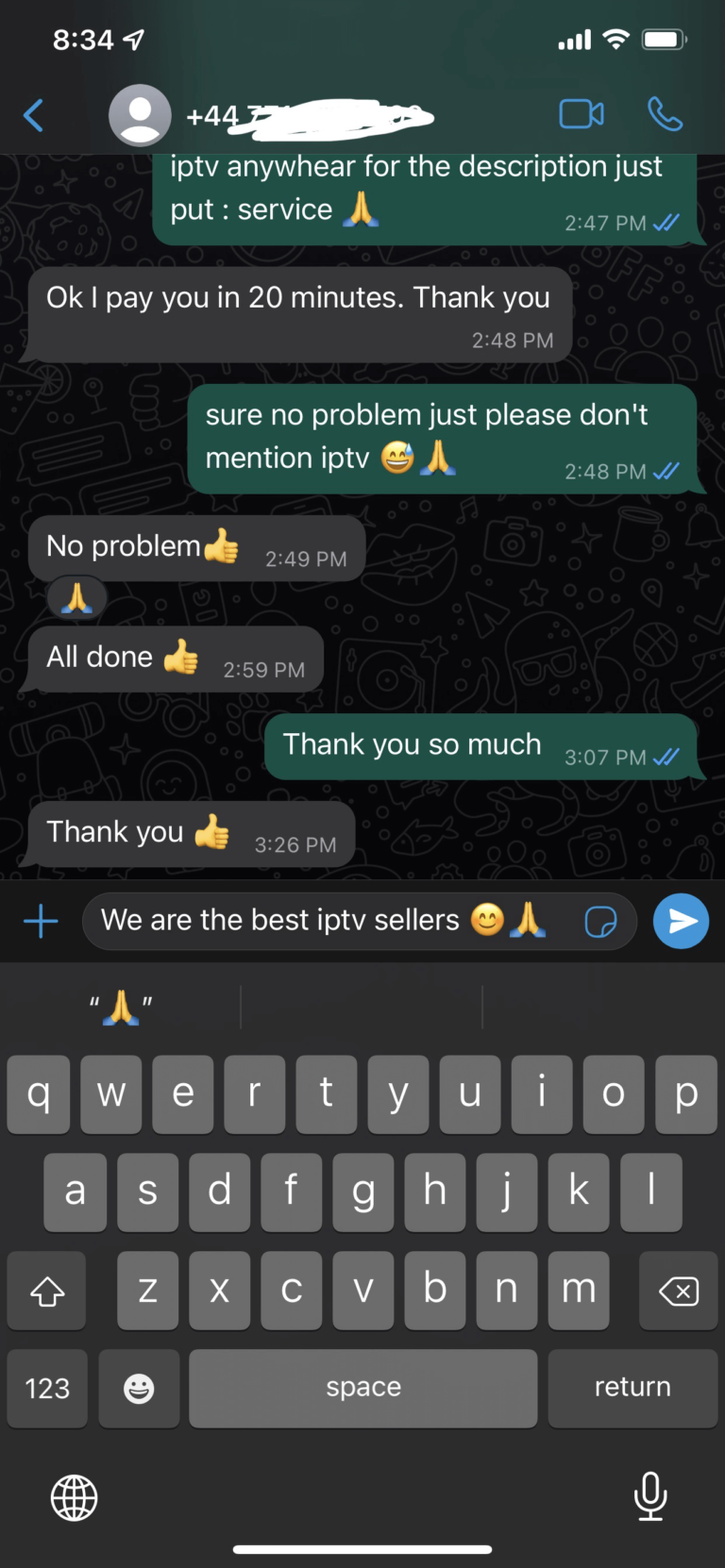The width and height of the screenshot is (725, 1568).
Task: Tap the backspace key
Action: point(678,1291)
